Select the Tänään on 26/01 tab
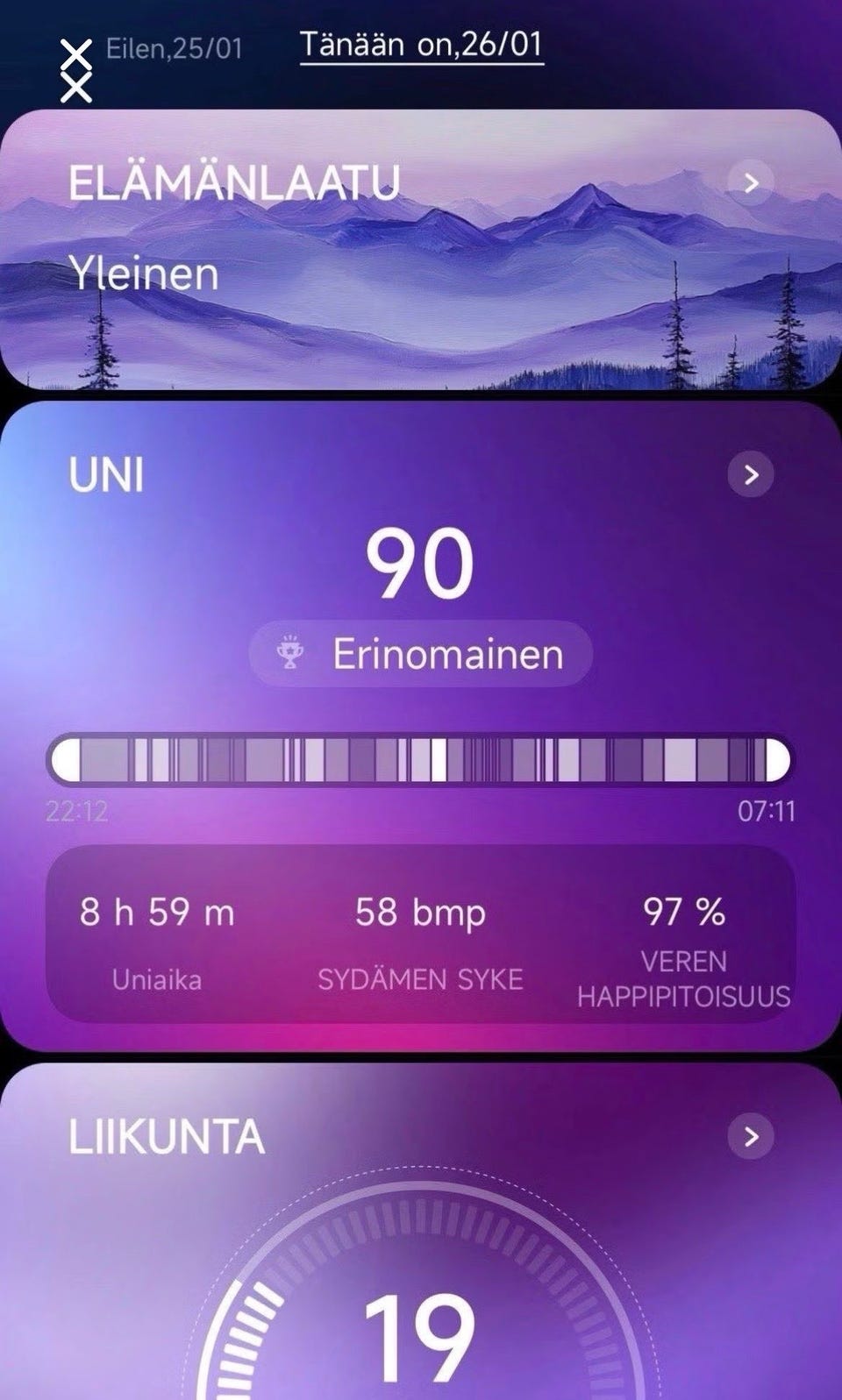The height and width of the screenshot is (1400, 842). tap(421, 44)
